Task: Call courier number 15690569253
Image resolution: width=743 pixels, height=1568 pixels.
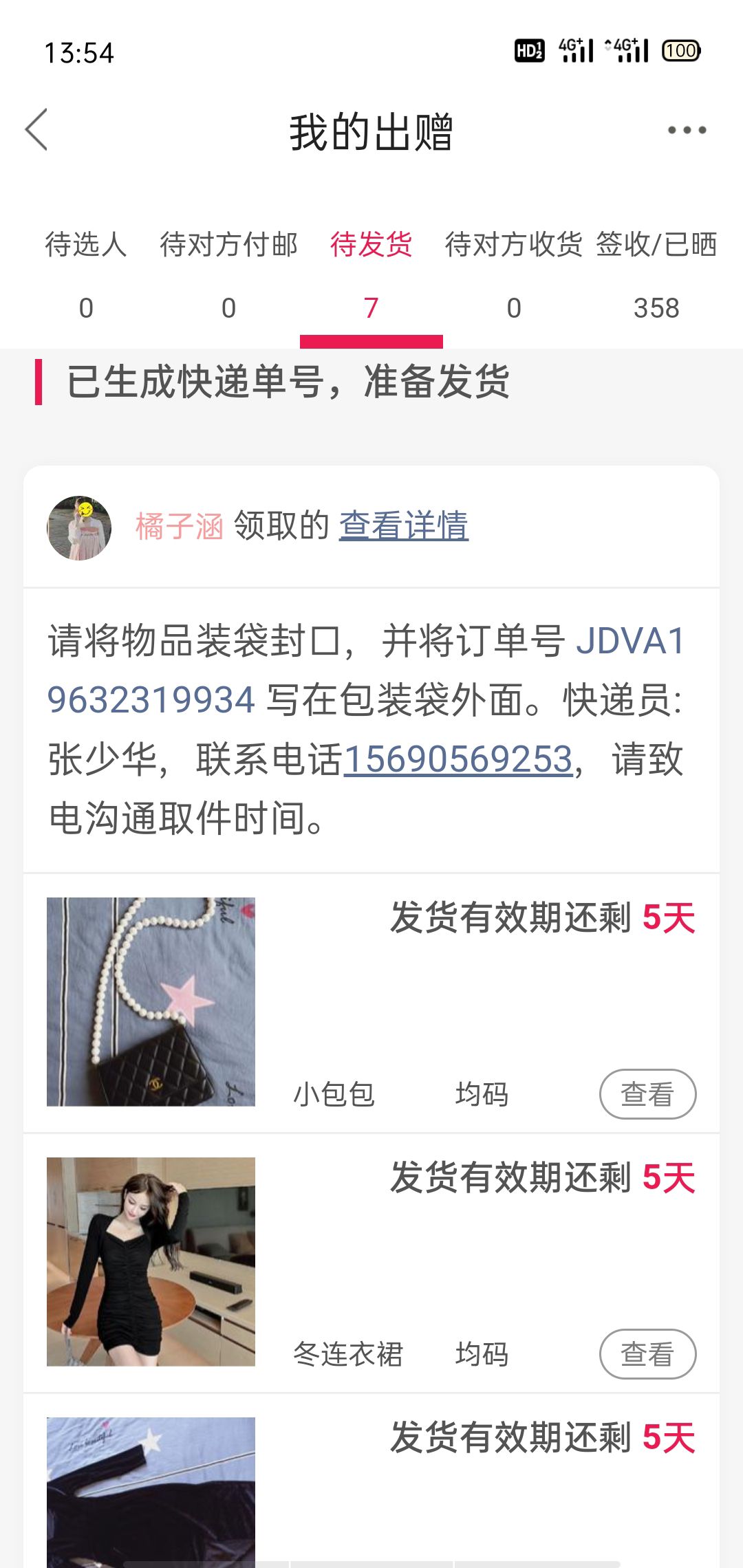Action: pos(458,759)
